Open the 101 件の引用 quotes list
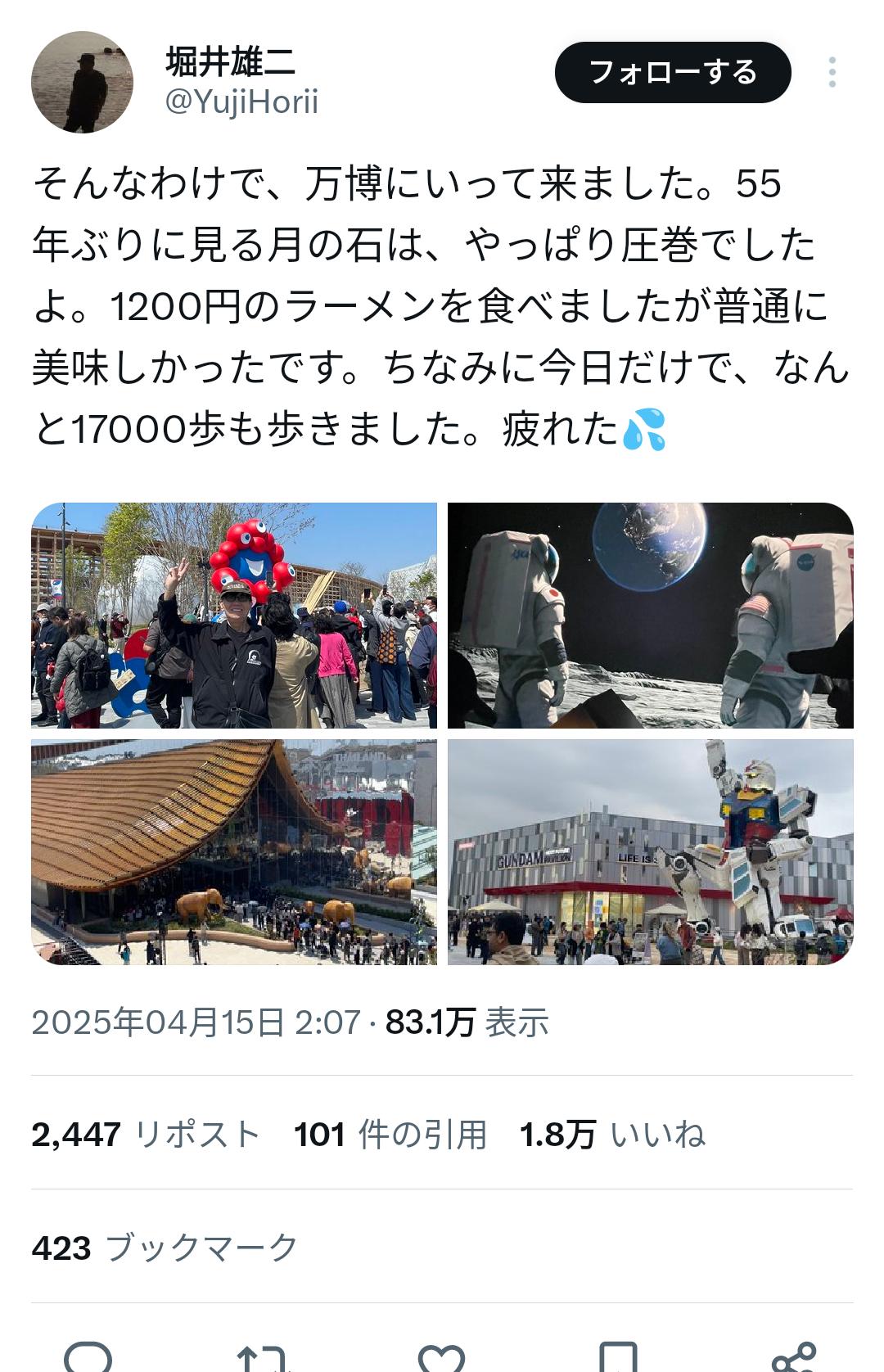The image size is (884, 1372). coord(390,1135)
